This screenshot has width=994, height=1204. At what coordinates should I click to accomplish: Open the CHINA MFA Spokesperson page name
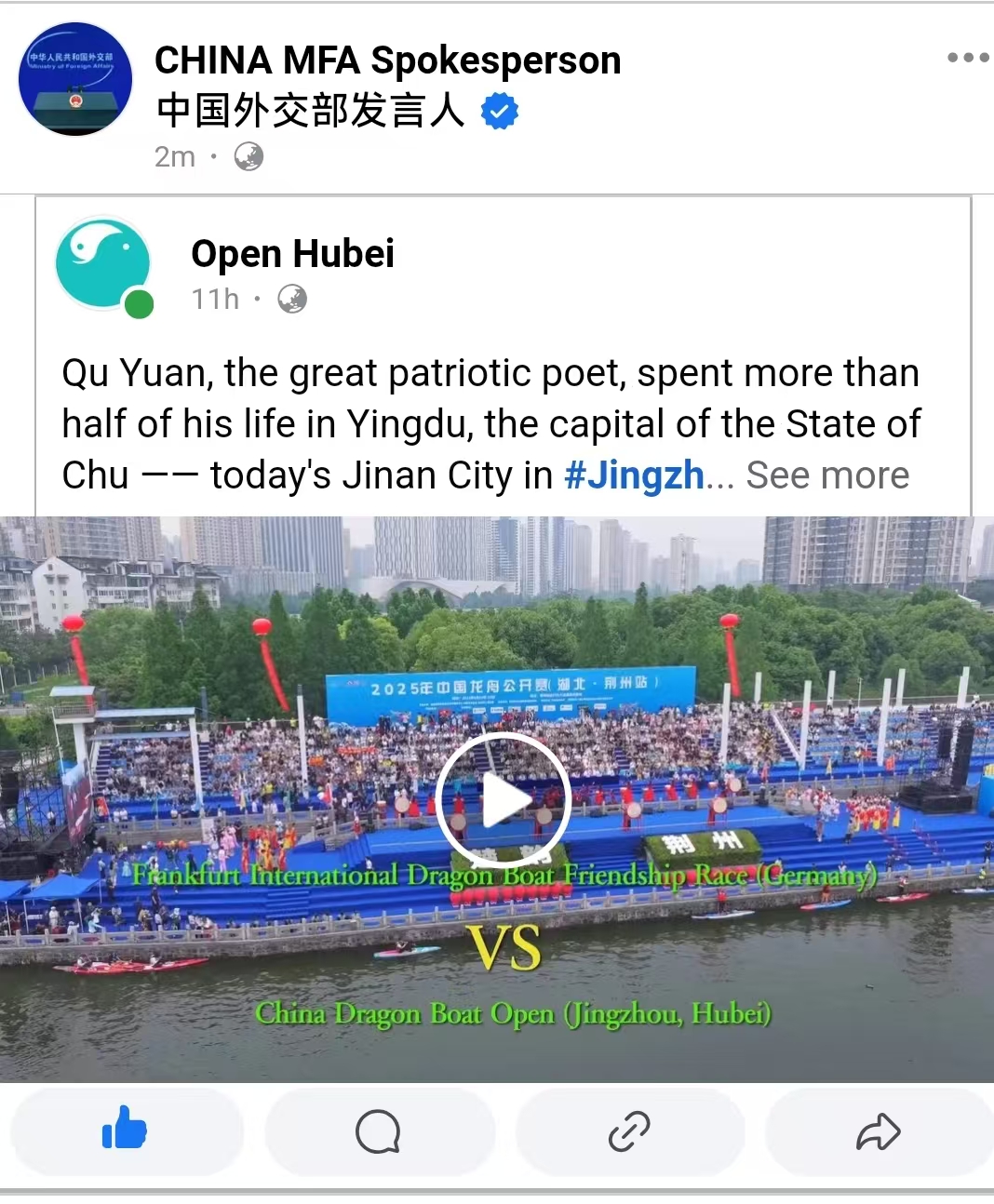[387, 61]
